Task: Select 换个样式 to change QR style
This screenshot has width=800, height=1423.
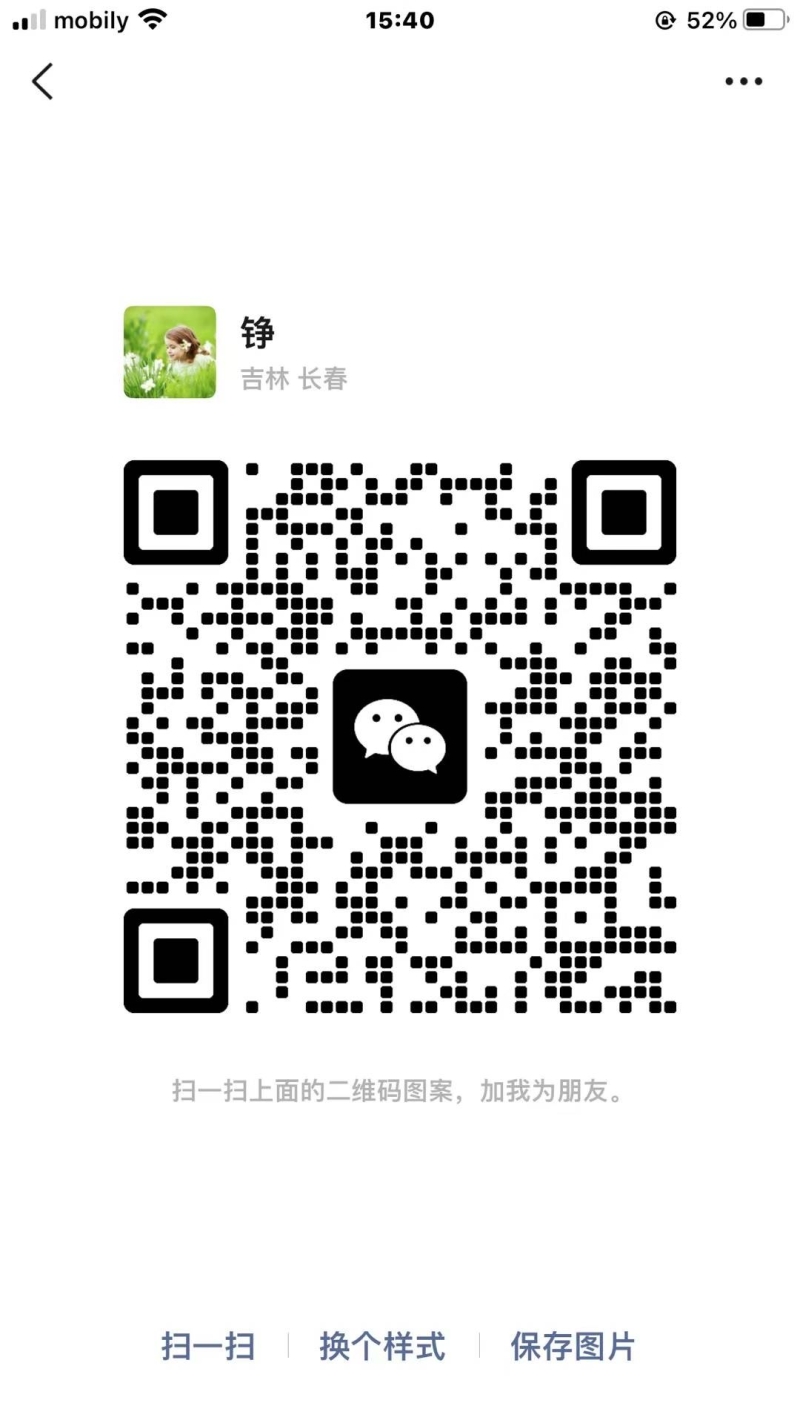Action: 382,1346
